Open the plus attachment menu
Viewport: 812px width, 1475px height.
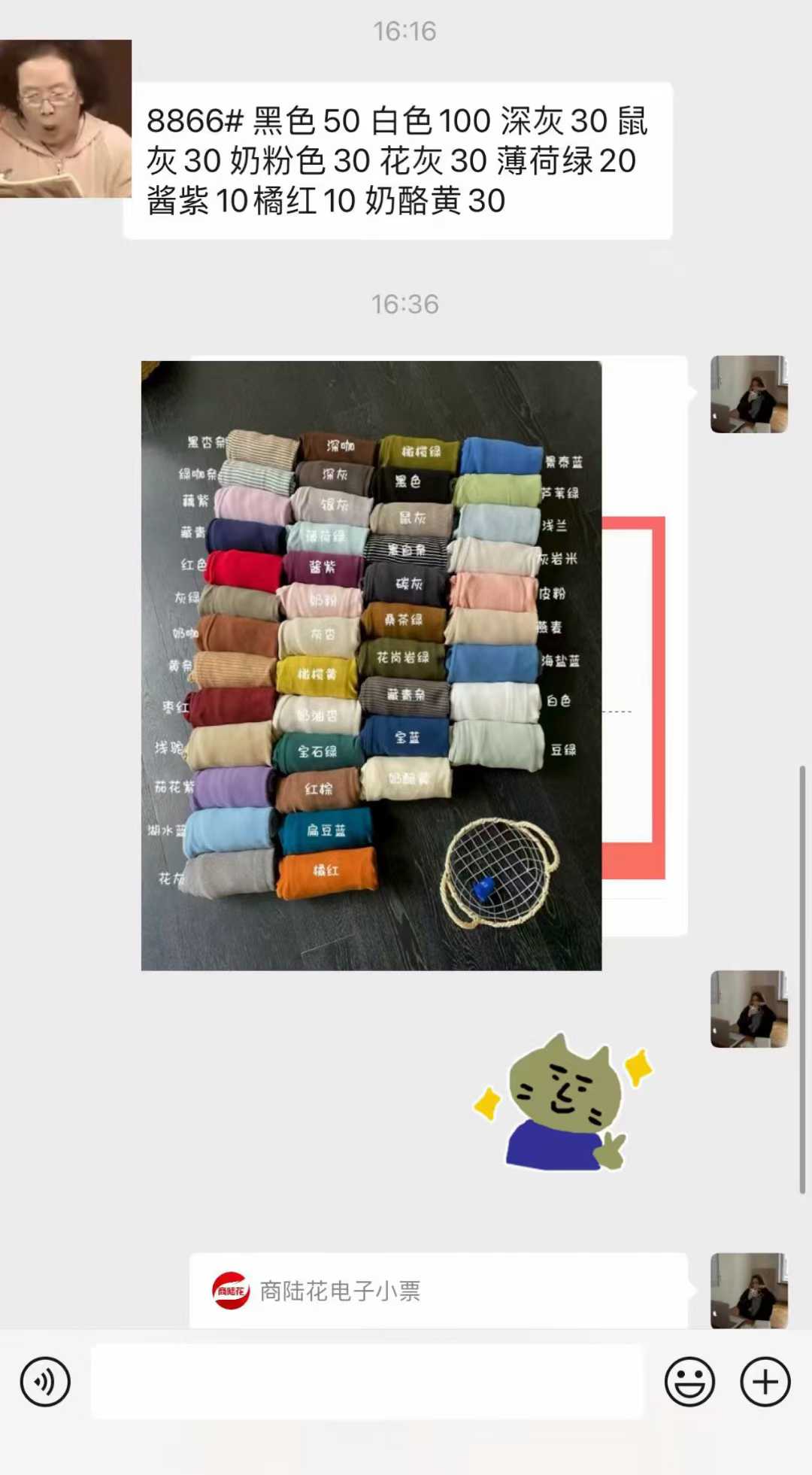[x=765, y=1382]
